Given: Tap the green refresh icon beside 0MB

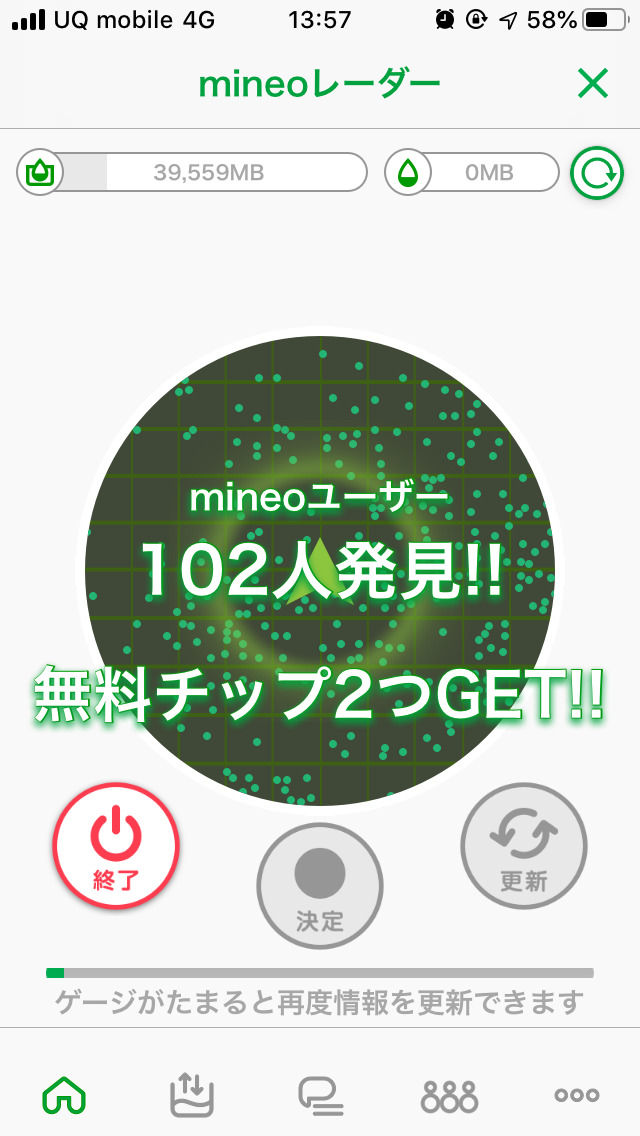Looking at the screenshot, I should (596, 173).
